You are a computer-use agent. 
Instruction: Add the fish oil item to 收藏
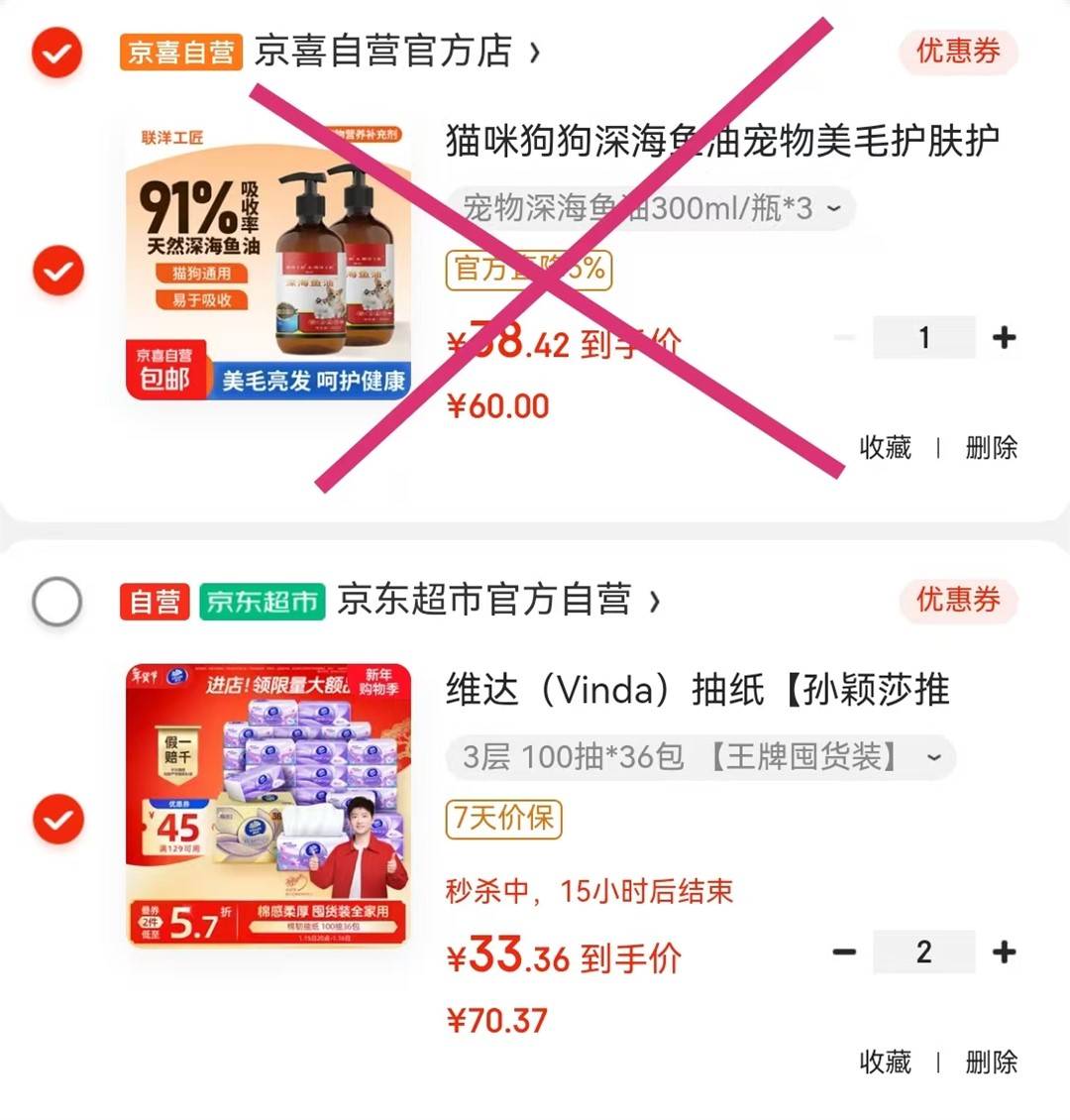click(x=885, y=447)
